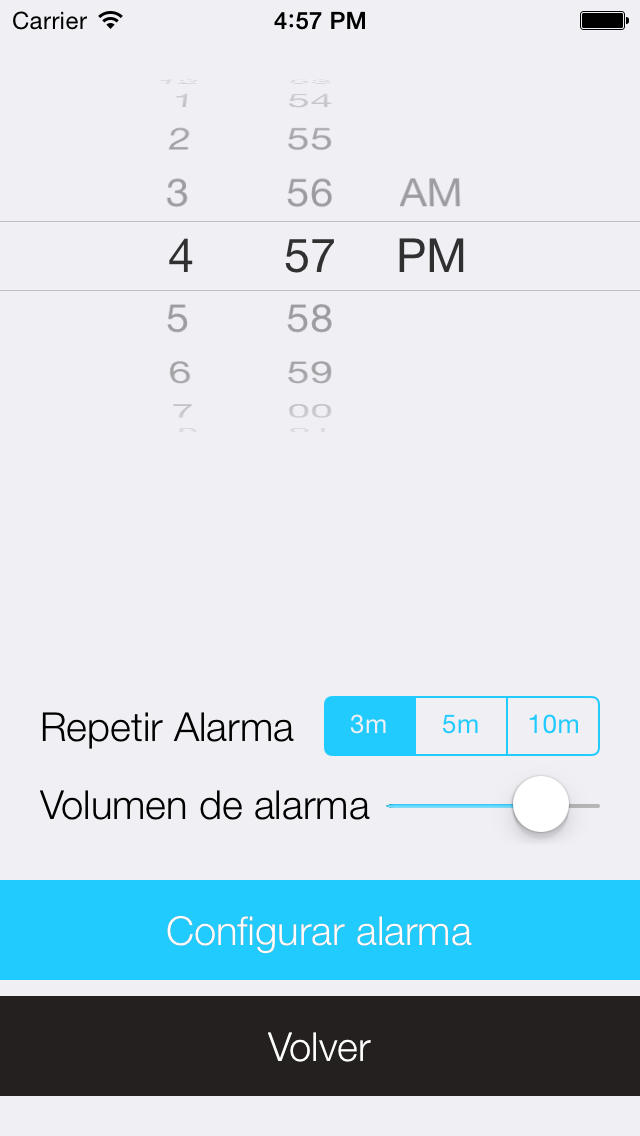Choose the 10m repeat option

click(x=553, y=725)
